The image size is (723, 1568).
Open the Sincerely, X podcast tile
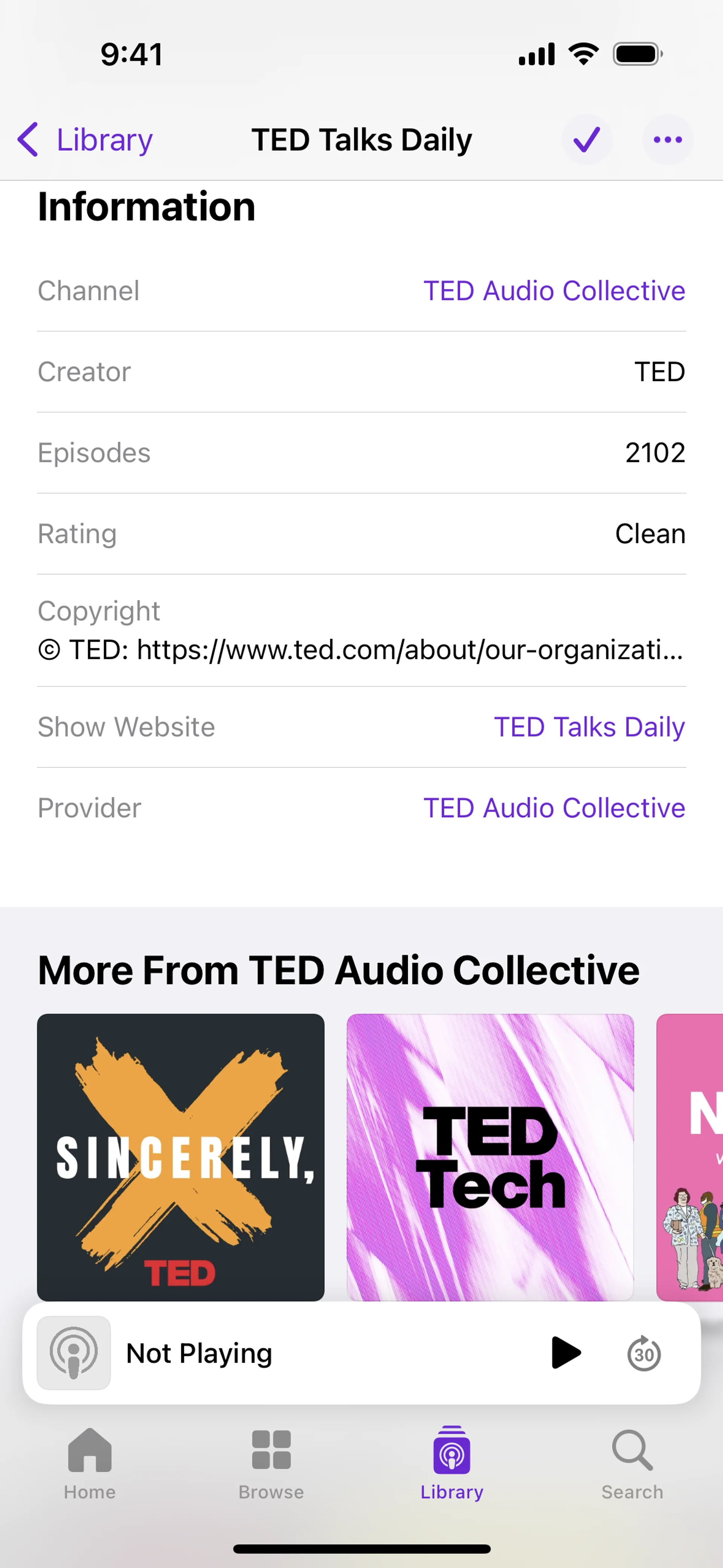pos(181,1157)
